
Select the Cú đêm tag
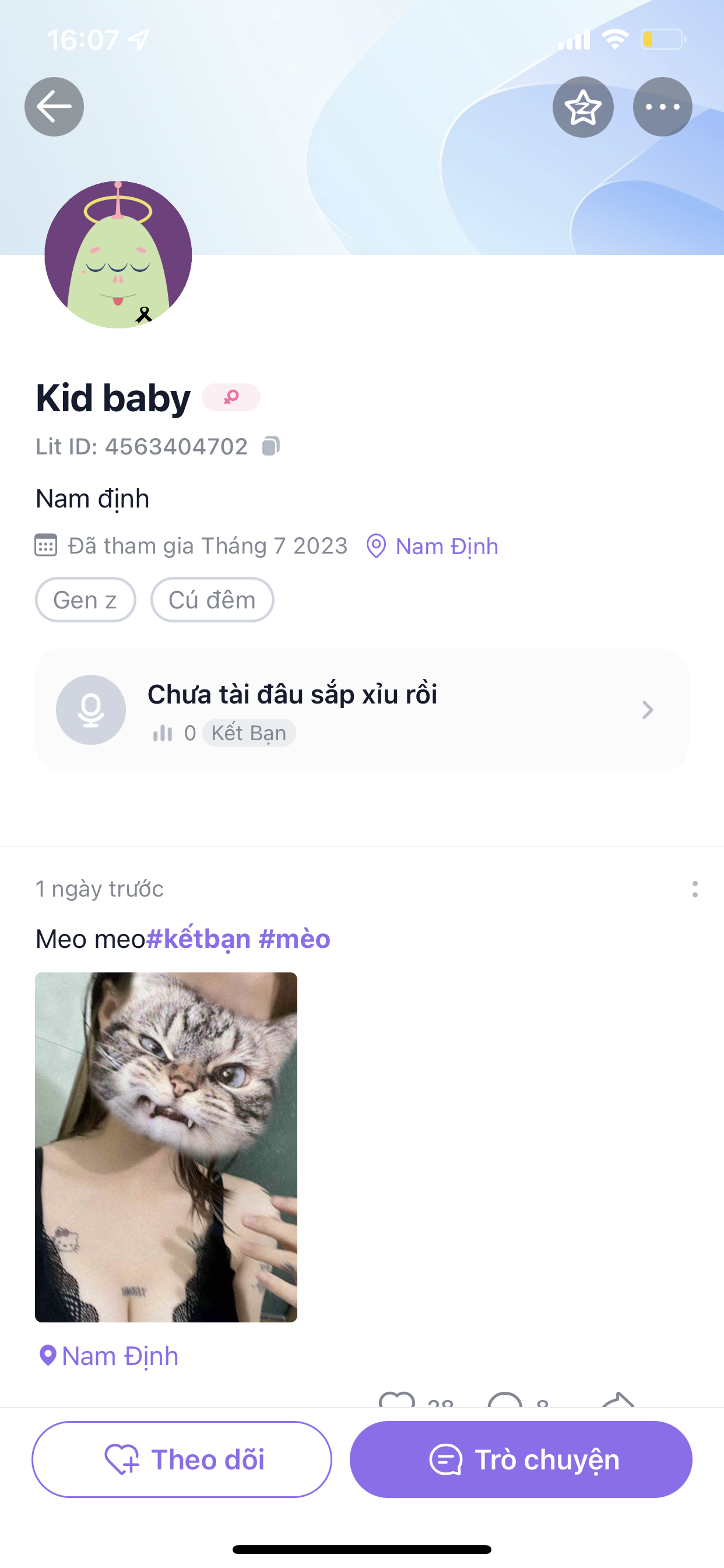[212, 600]
